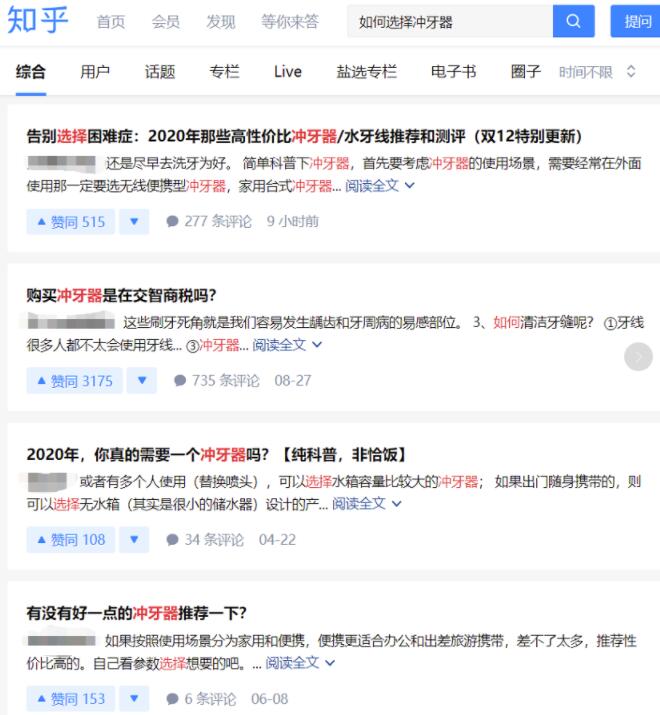Screen dimensions: 660x715
Task: Switch to the Live tab
Action: 287,72
